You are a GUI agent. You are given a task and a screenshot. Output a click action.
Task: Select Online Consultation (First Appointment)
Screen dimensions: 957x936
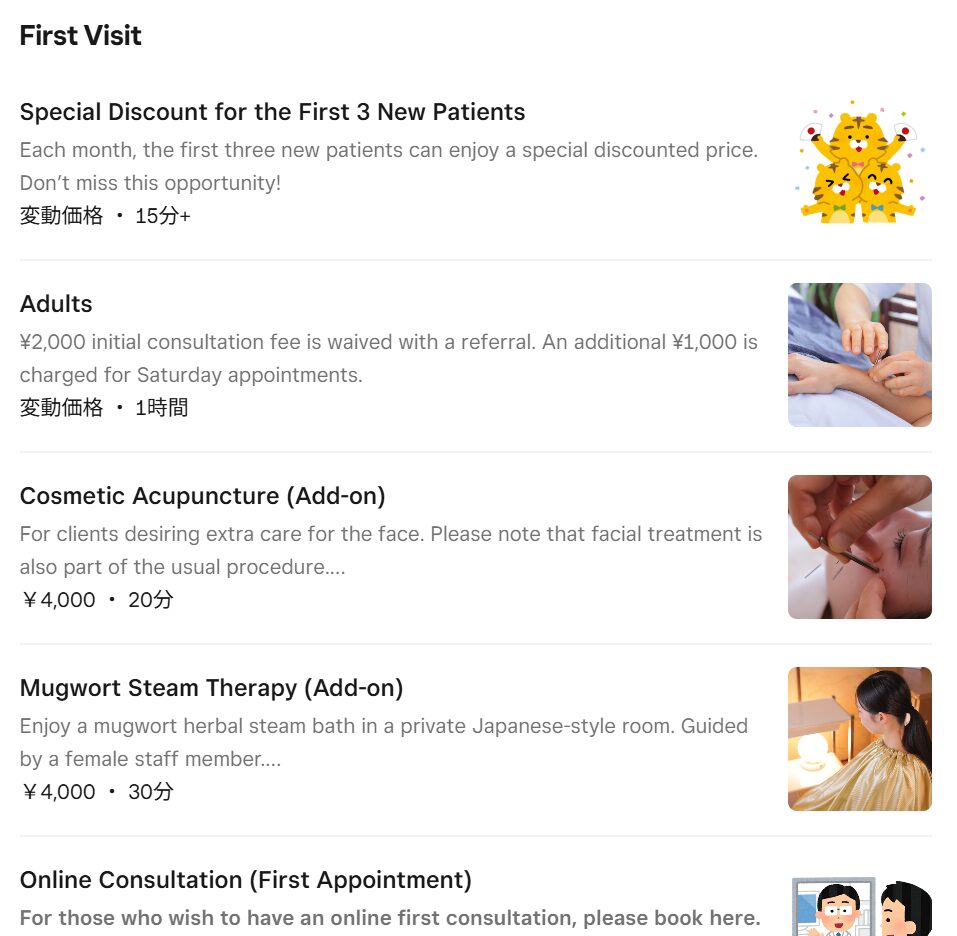point(245,880)
